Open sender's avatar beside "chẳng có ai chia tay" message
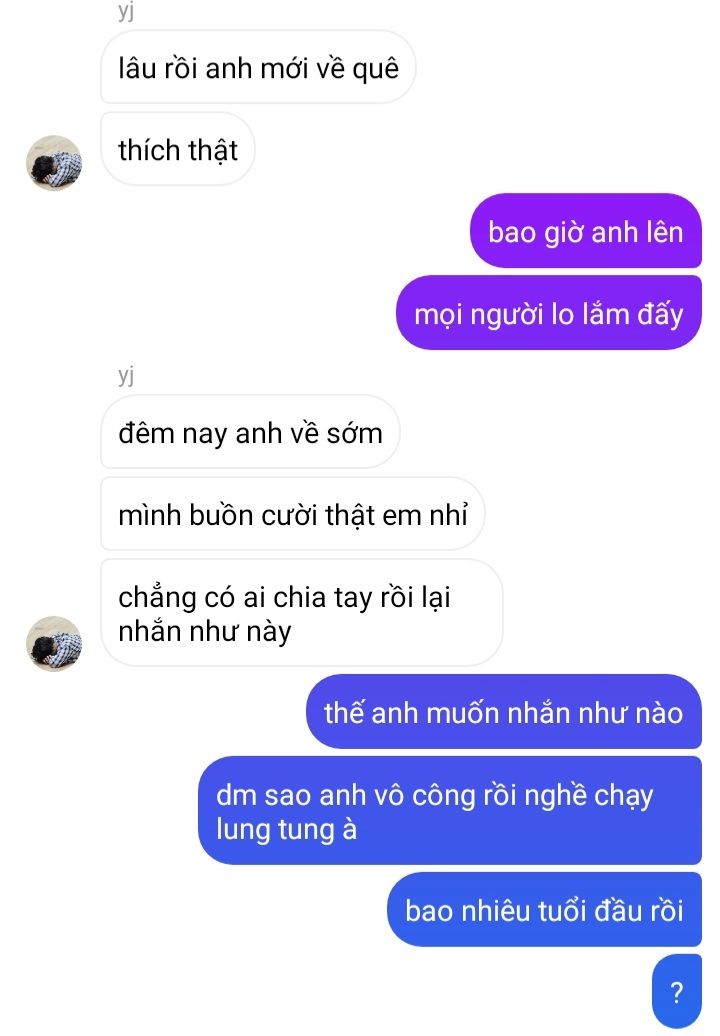720x1036 pixels. click(53, 643)
